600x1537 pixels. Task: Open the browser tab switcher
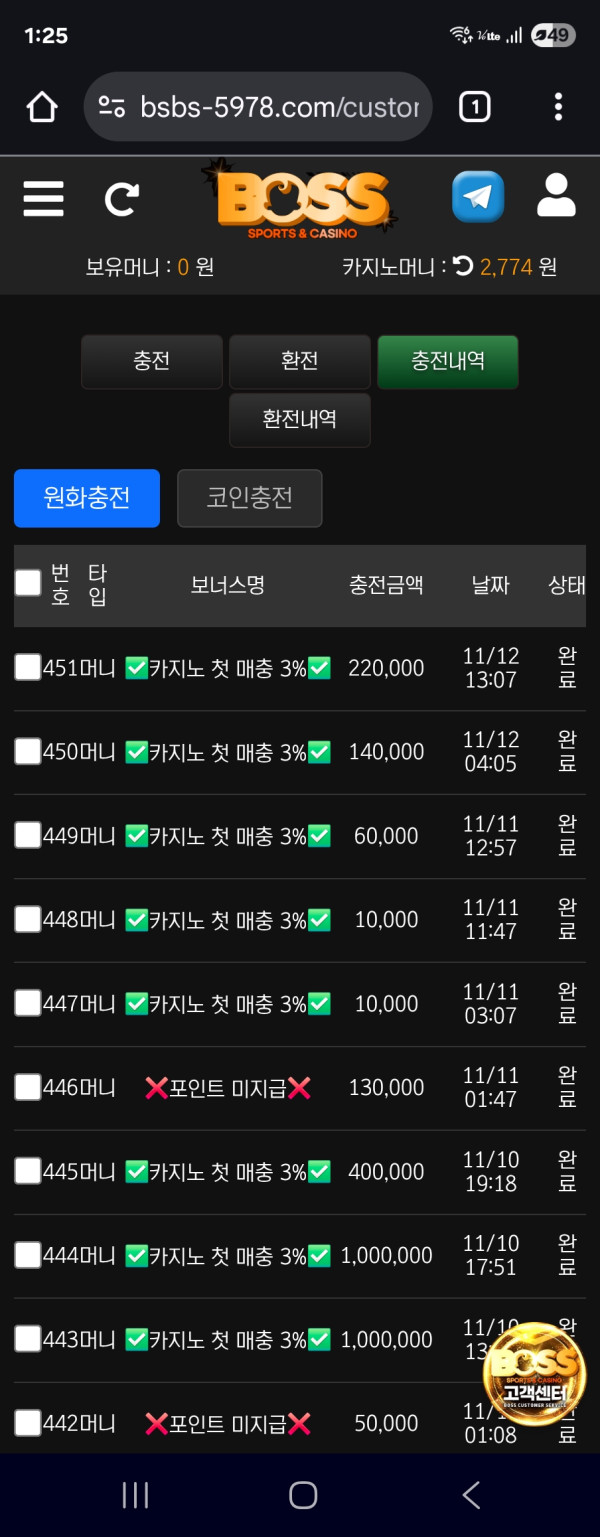(x=474, y=107)
